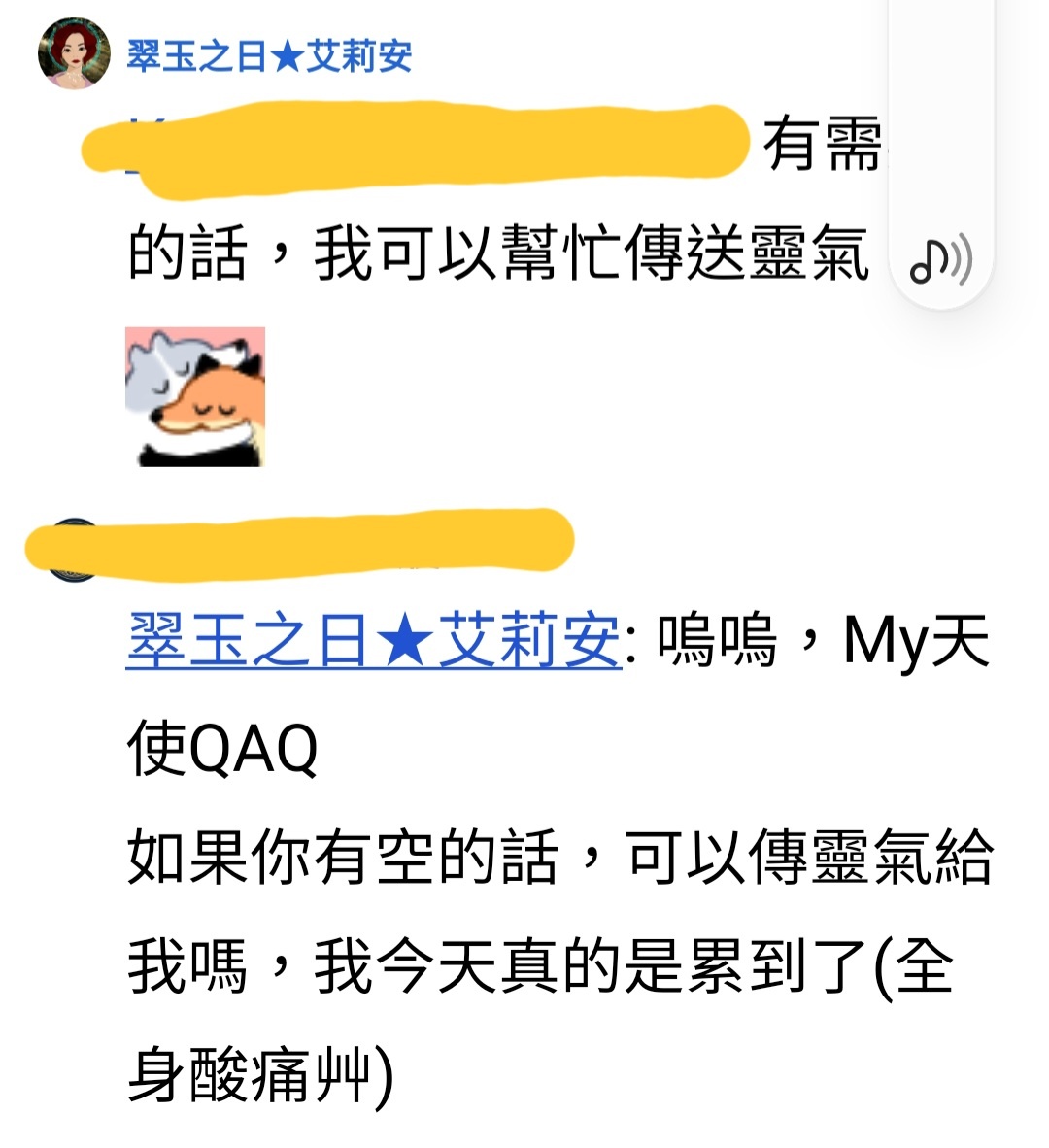Open the underlined 翠玉之日★艾莉安 mention link
Screen dimensions: 1049x1148
coord(374,642)
